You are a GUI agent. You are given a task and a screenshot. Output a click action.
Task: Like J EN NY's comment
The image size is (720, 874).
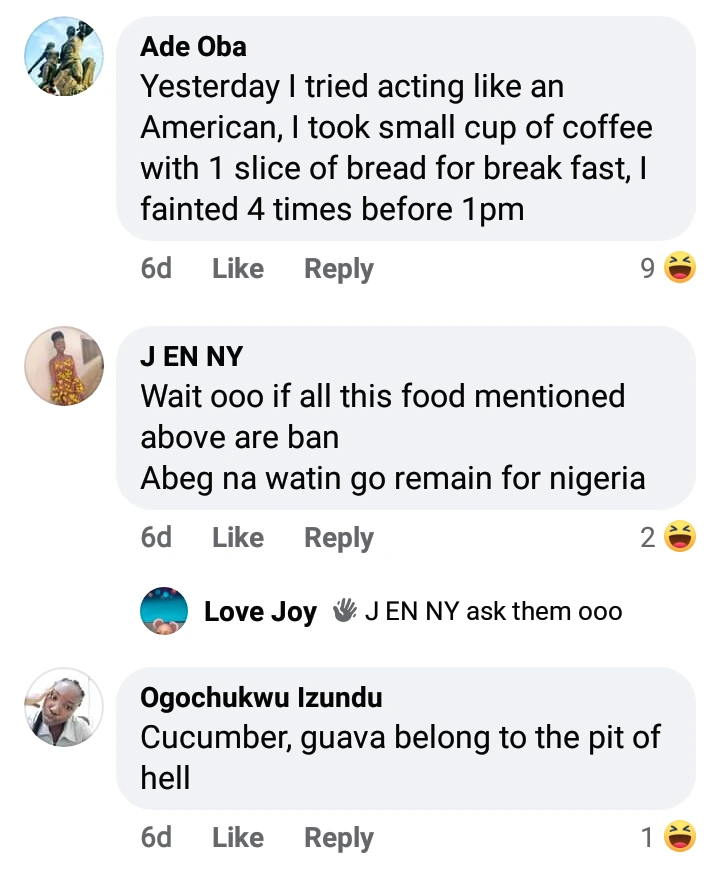point(238,538)
